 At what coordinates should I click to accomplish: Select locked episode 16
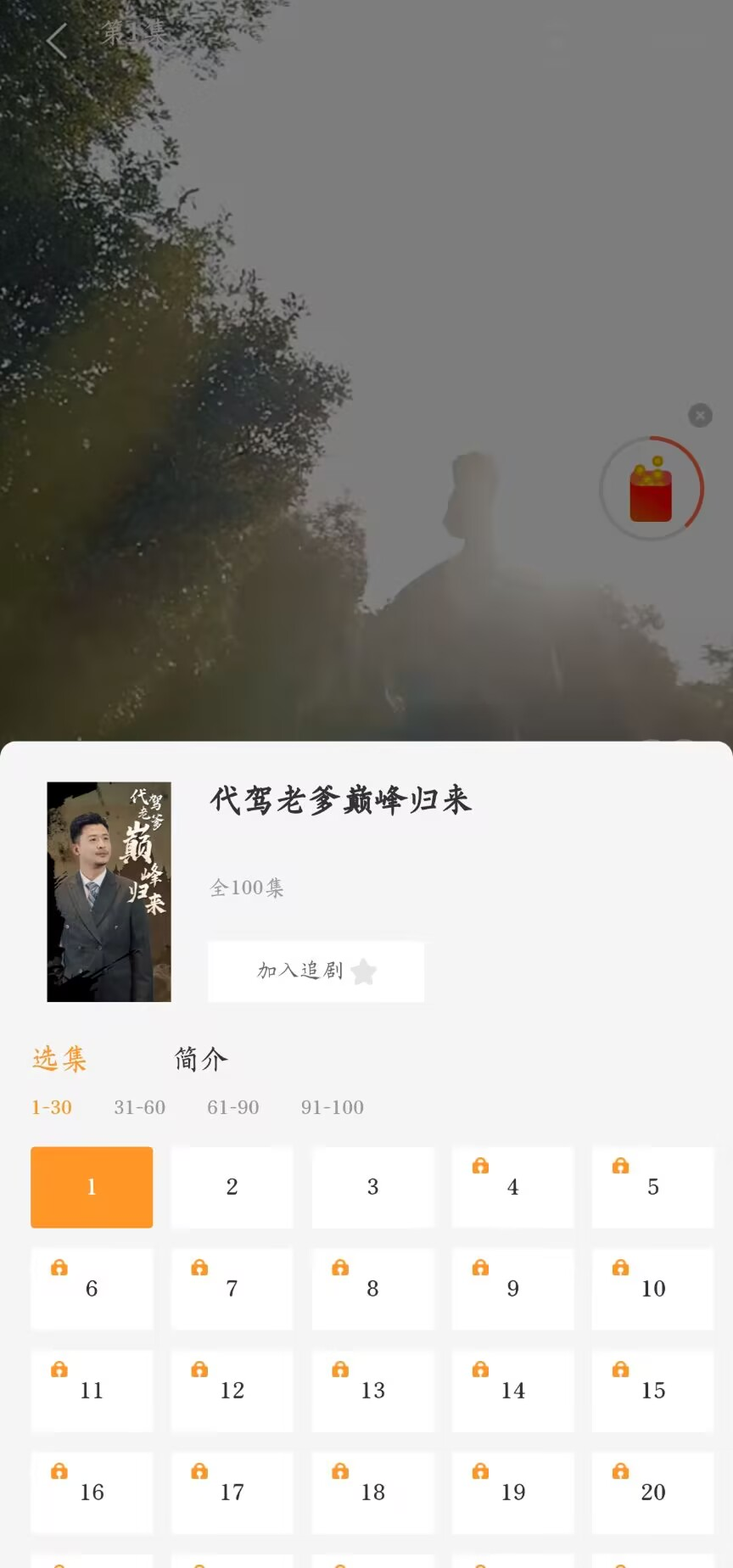coord(92,1492)
